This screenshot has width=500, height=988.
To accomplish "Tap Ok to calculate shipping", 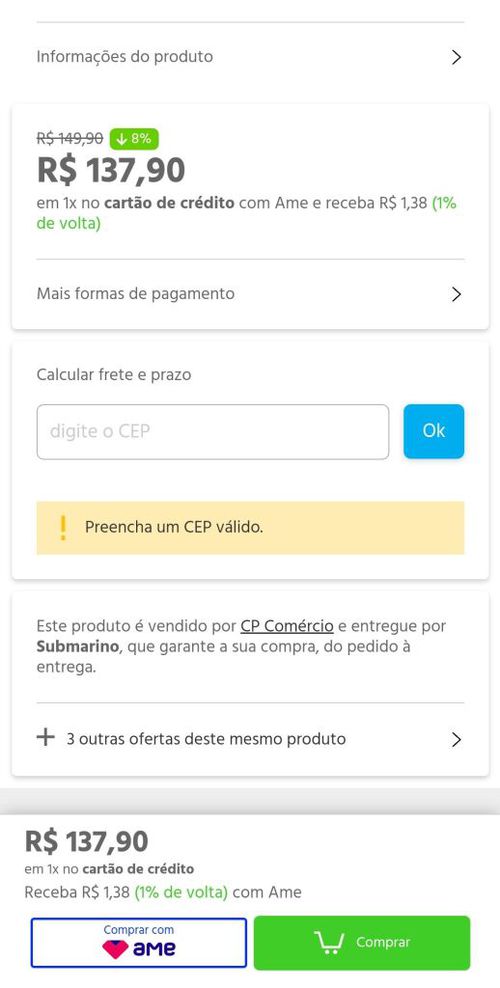I will click(434, 431).
